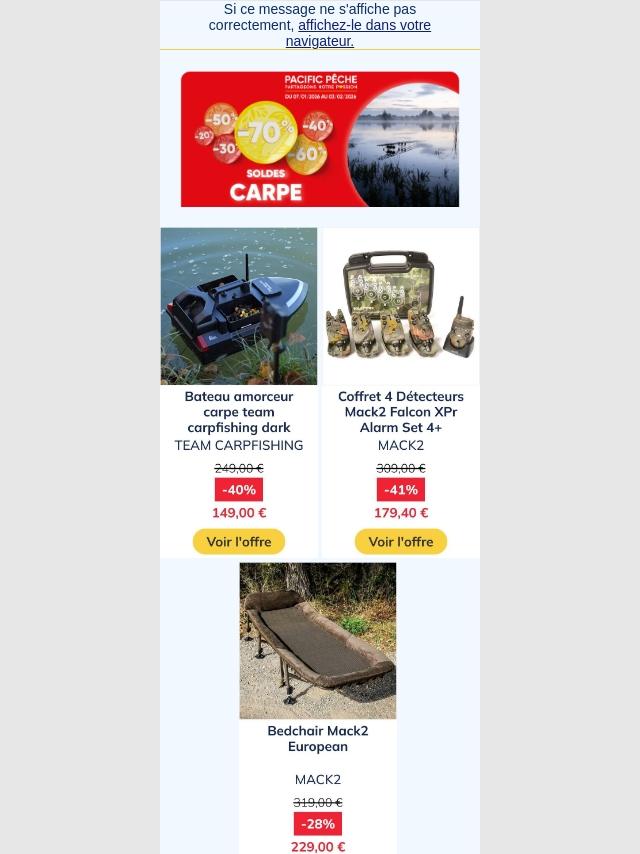Open the Bateau amorceur product image
The width and height of the screenshot is (640, 854).
239,306
